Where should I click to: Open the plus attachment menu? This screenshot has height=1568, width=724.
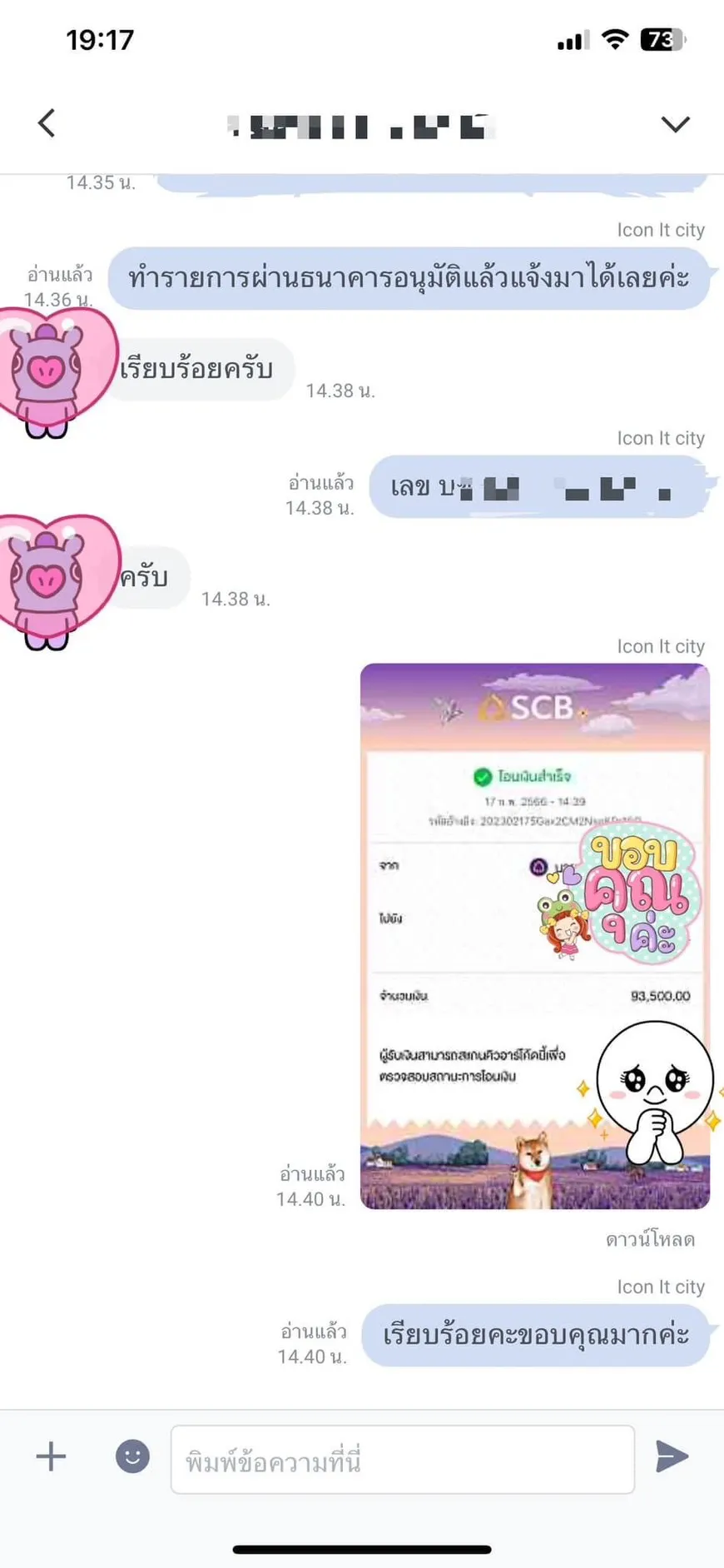[51, 1456]
